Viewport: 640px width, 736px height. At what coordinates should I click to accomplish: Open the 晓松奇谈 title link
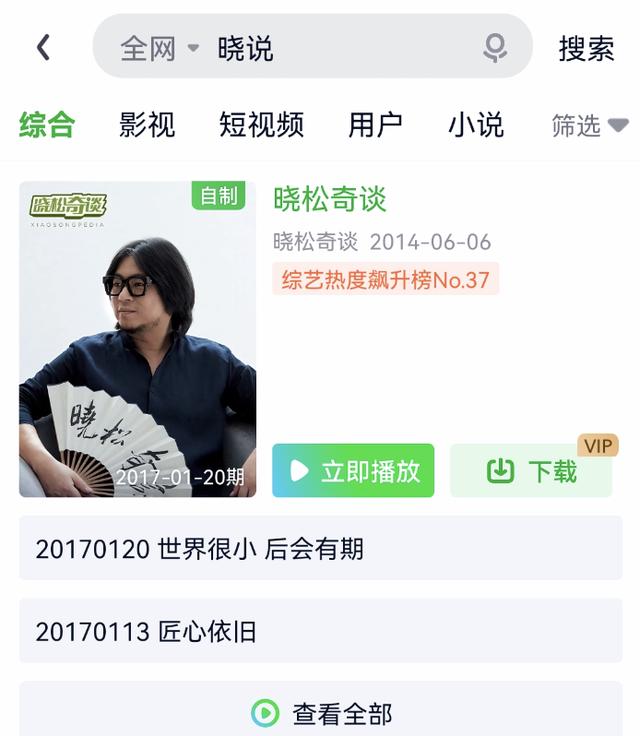click(x=330, y=199)
